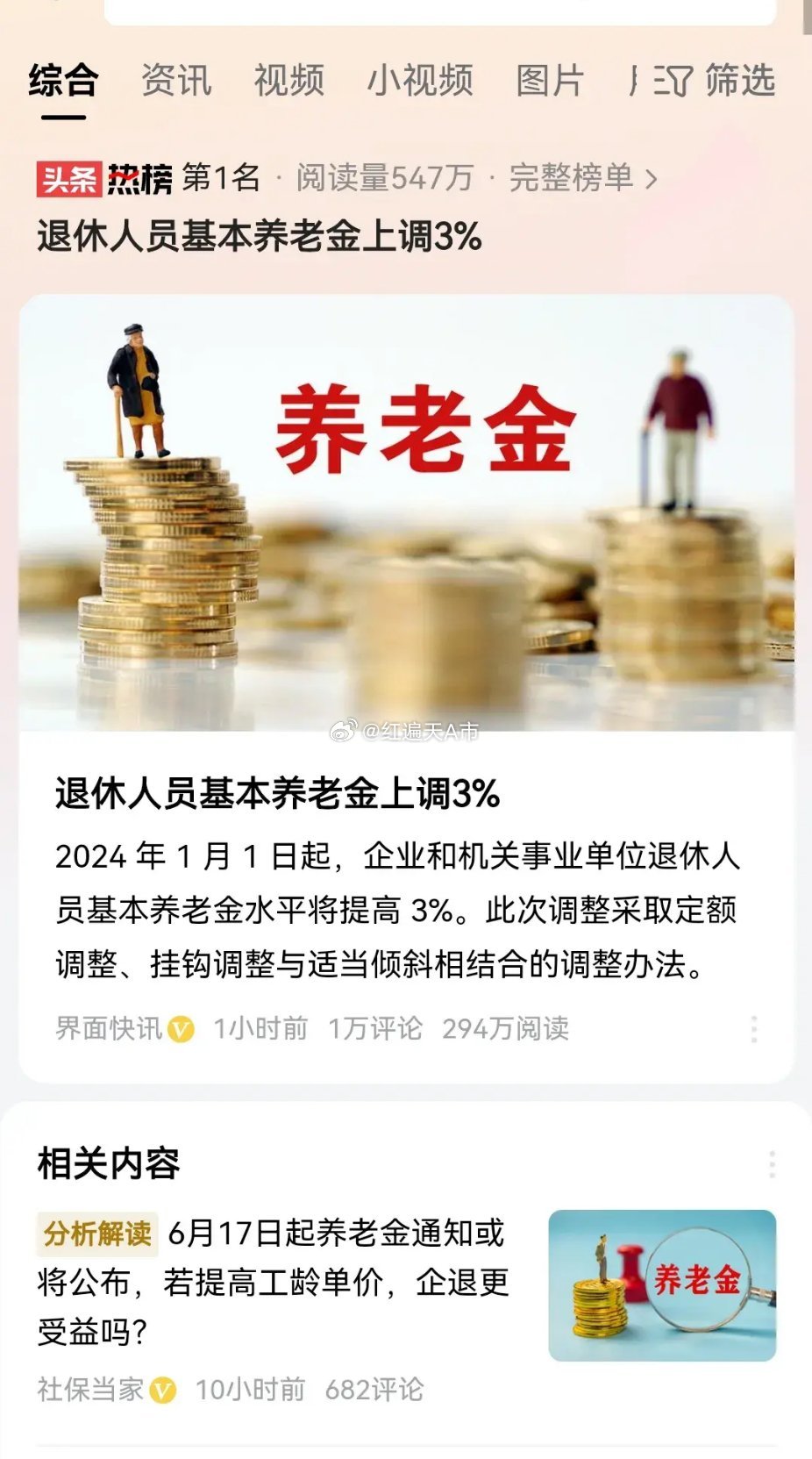Switch to the 资讯 tab
The image size is (812, 1459).
(176, 82)
